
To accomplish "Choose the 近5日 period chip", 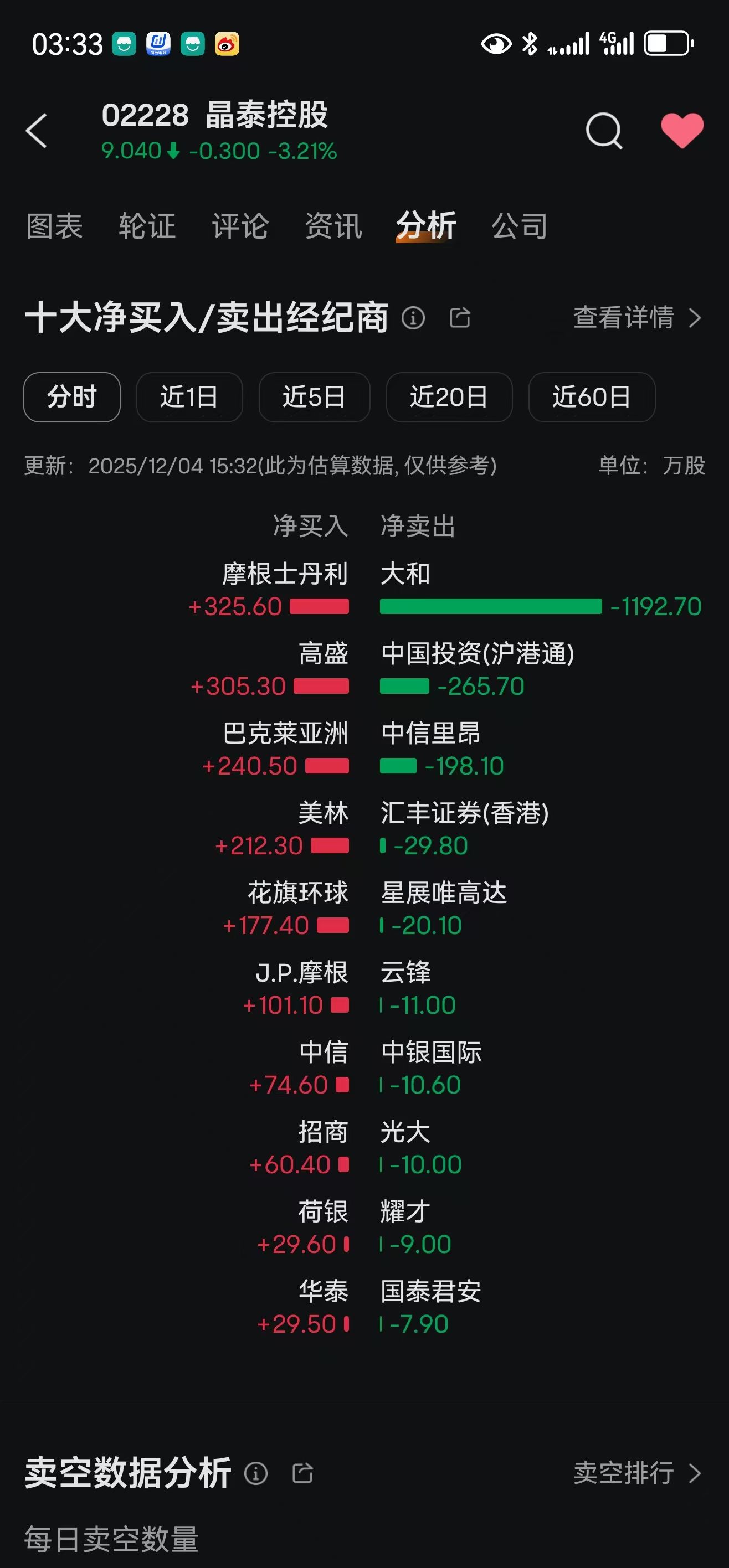I will (x=314, y=397).
